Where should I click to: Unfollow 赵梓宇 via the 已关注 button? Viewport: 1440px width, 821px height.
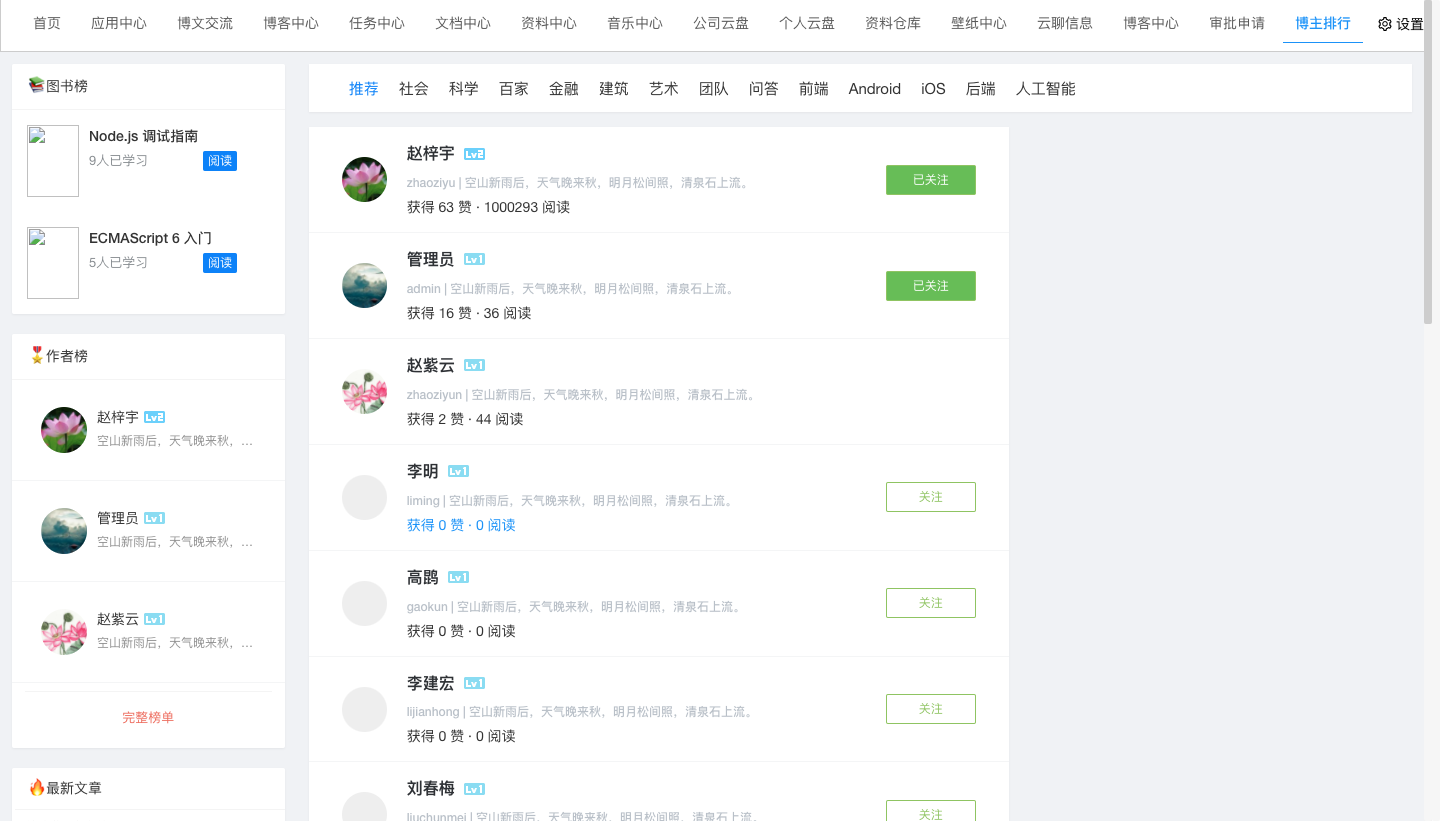coord(930,180)
